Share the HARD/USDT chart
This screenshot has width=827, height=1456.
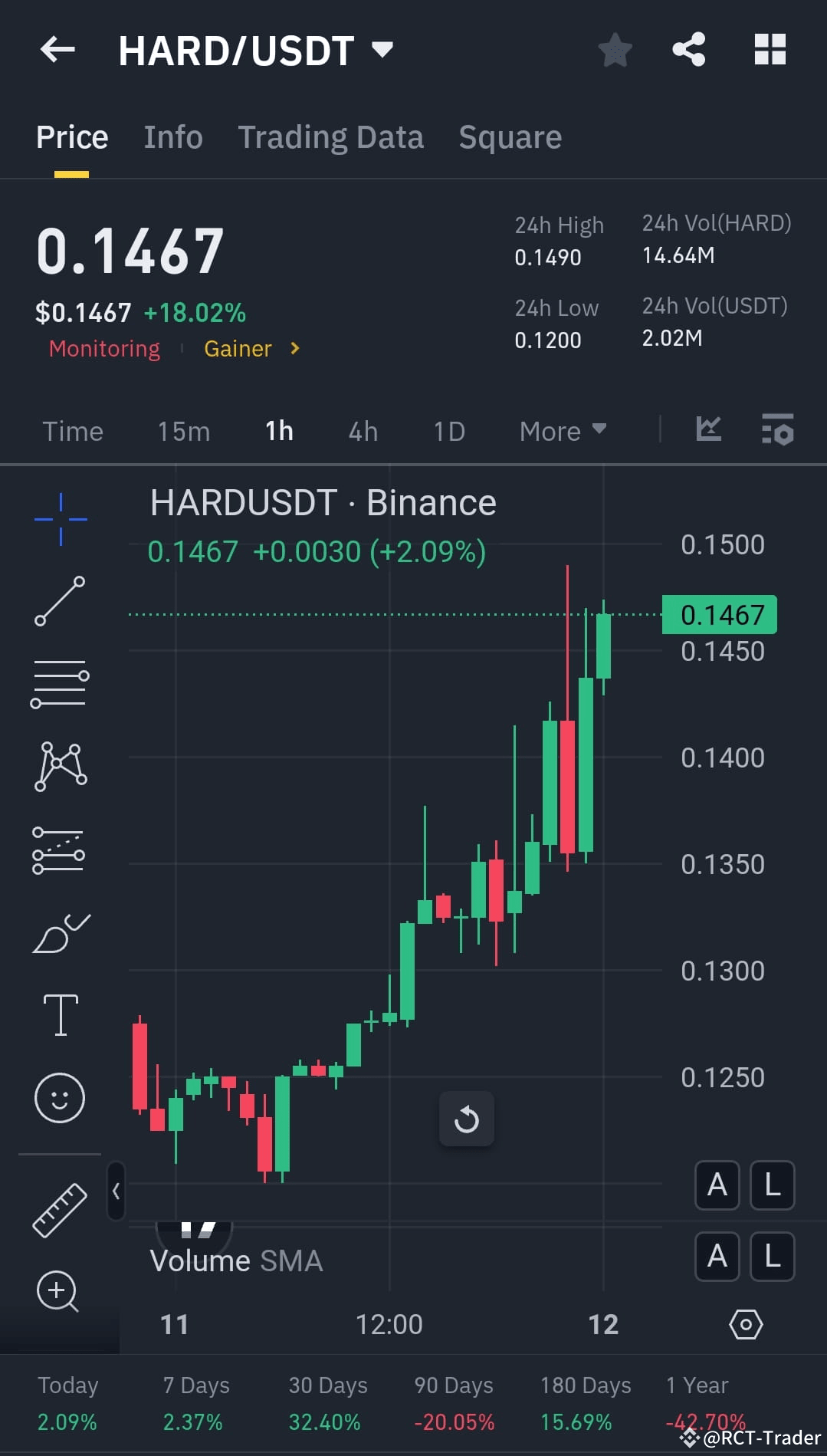689,49
